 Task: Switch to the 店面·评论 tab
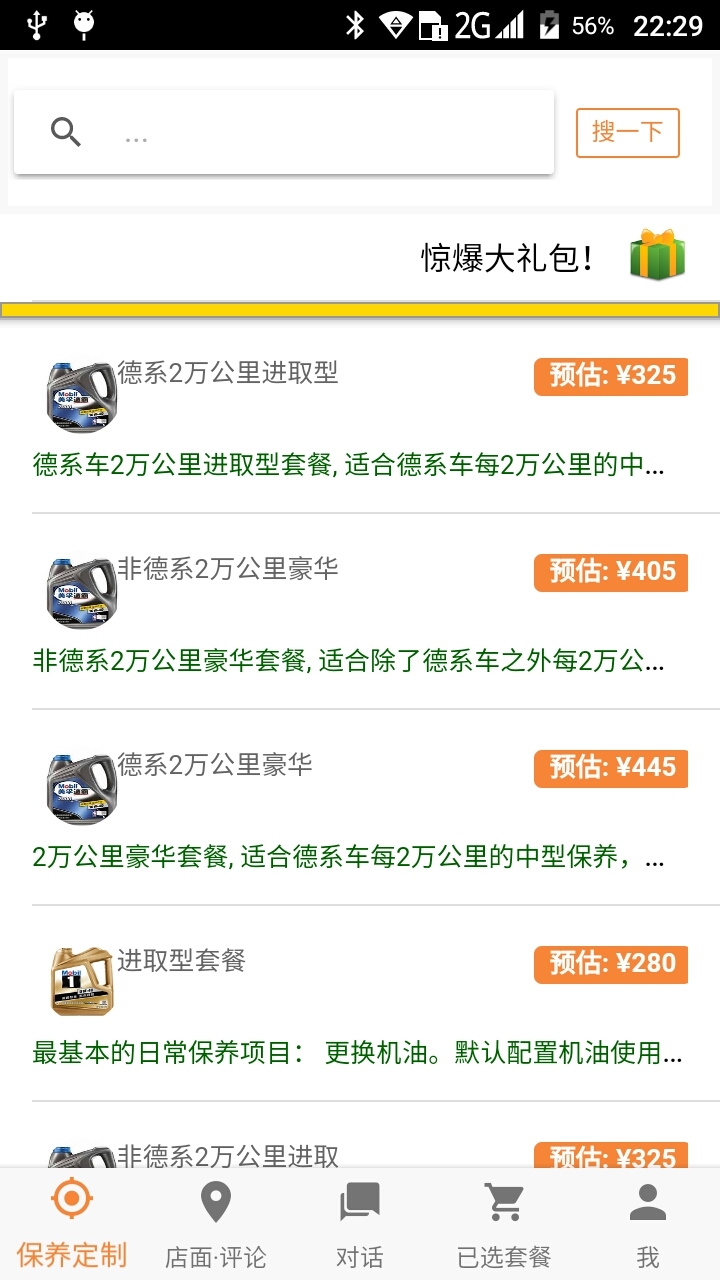tap(216, 1224)
